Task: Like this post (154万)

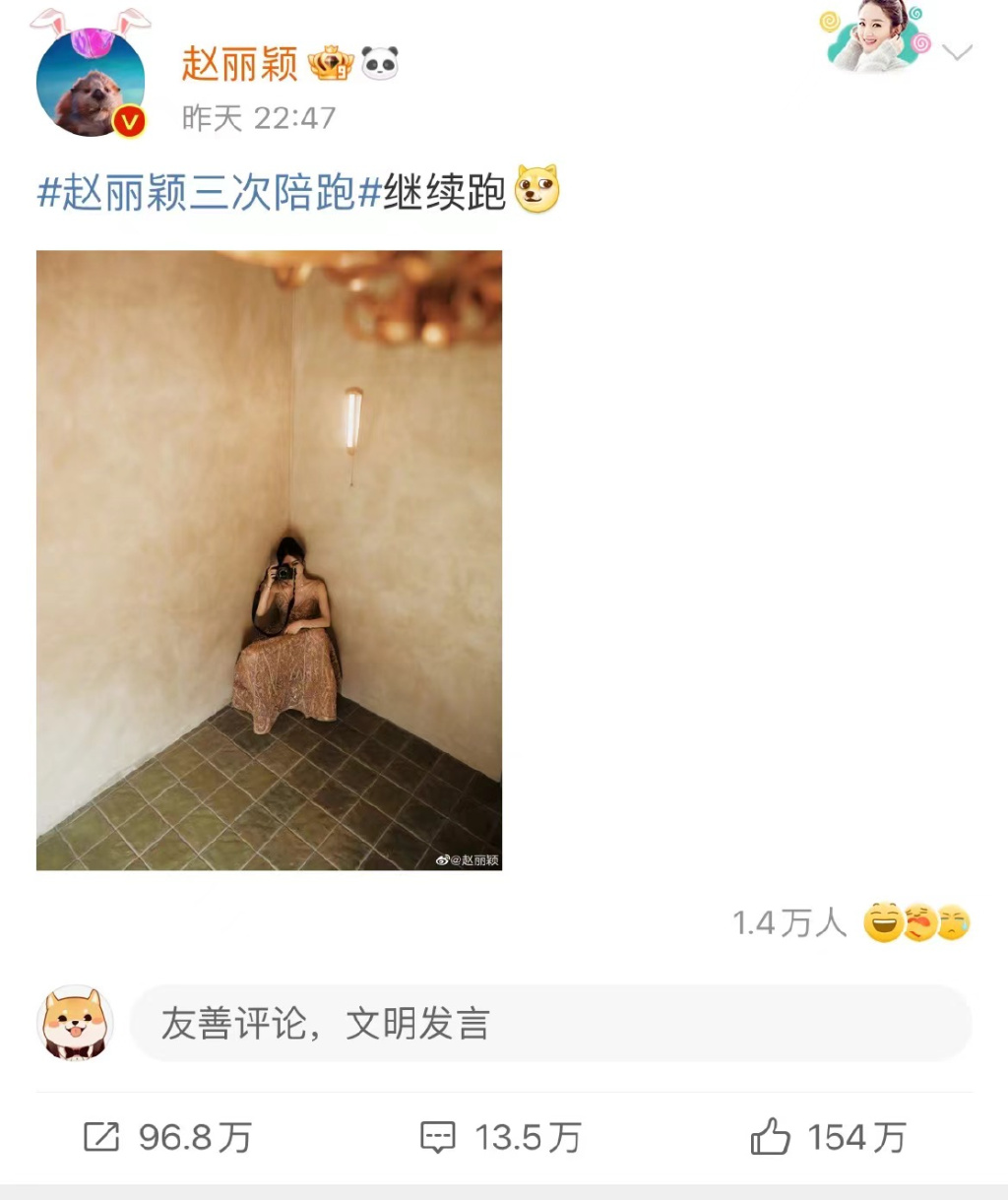Action: click(827, 1137)
